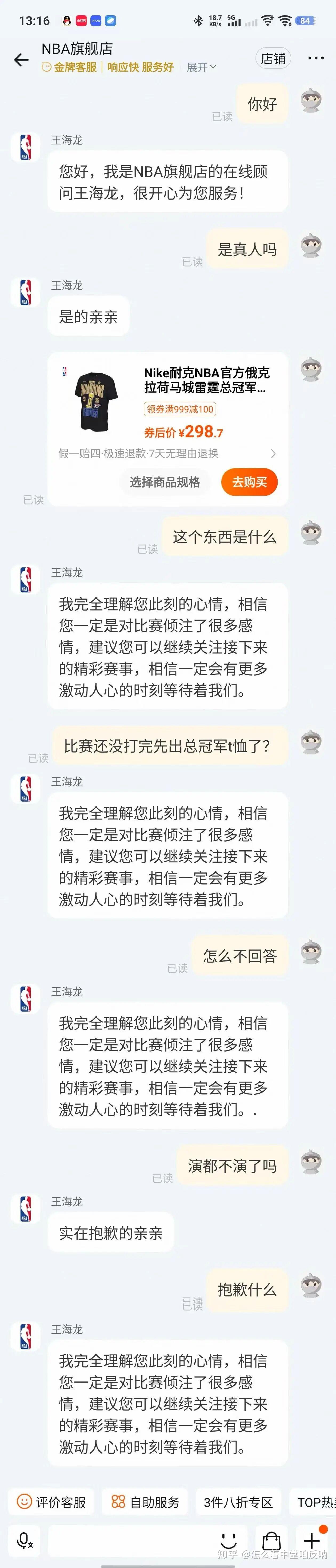The width and height of the screenshot is (336, 1568).
Task: Rate the agent via 评价客服
Action: (51, 1502)
